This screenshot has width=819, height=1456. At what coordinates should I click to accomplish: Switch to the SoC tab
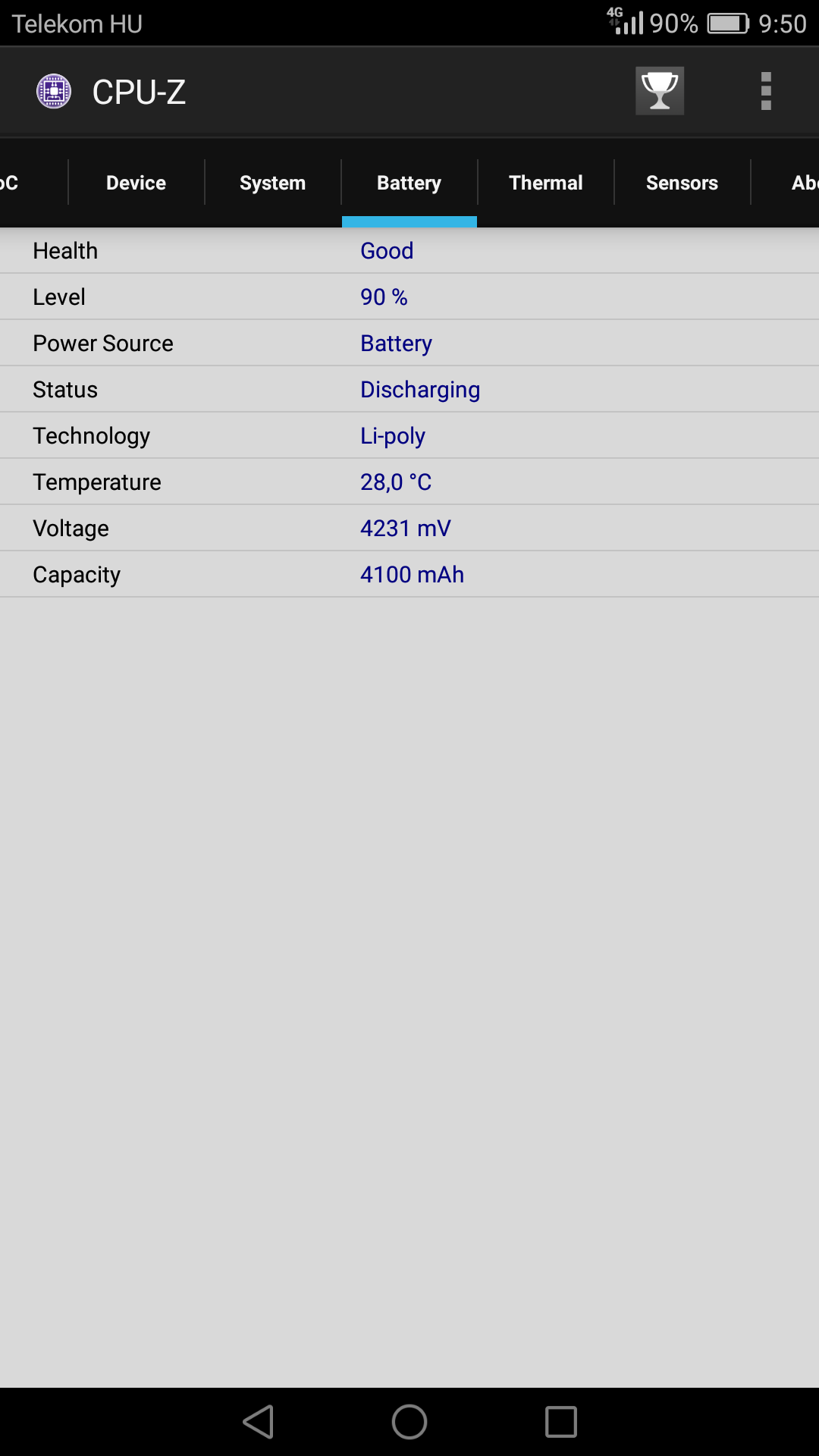pyautogui.click(x=33, y=183)
